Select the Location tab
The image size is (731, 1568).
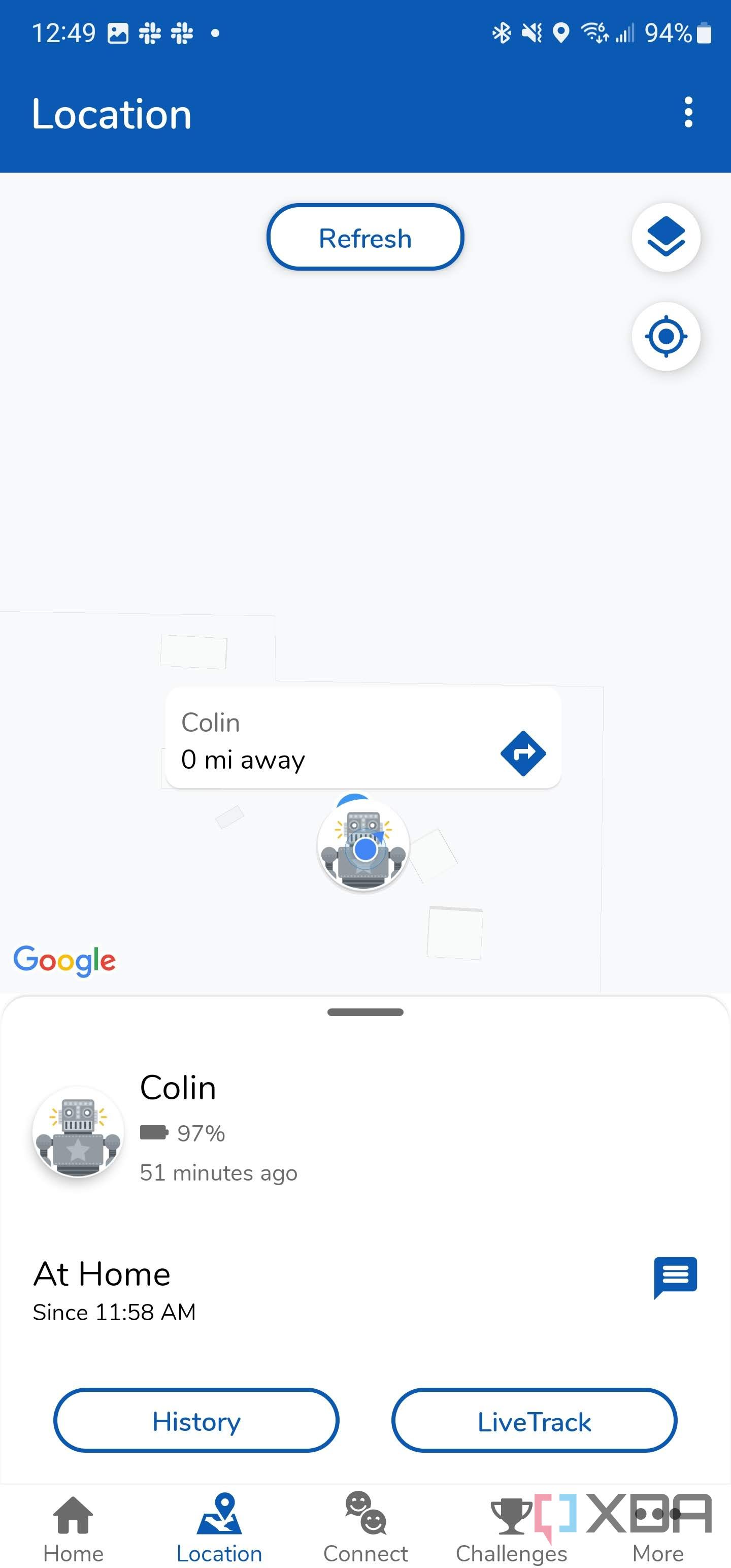(x=219, y=1528)
